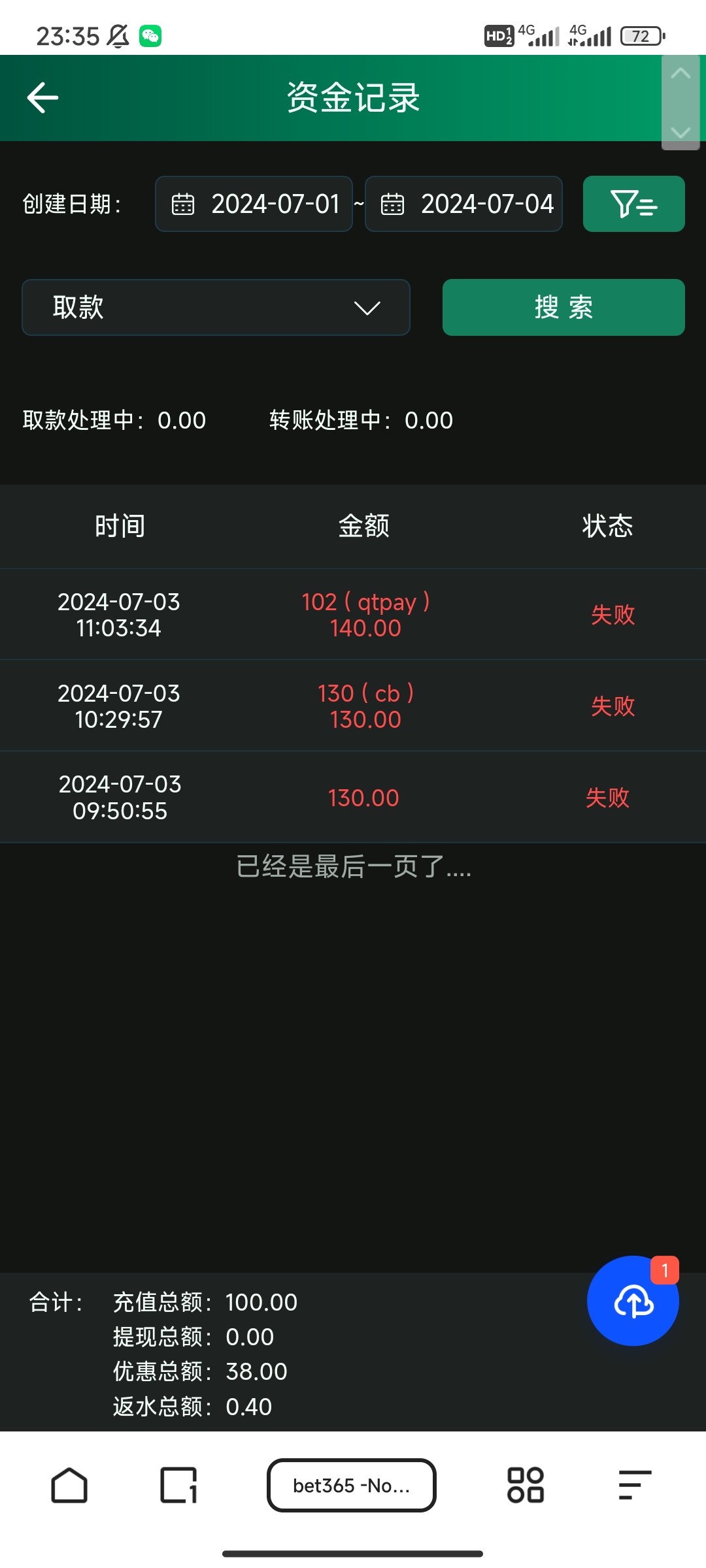Image resolution: width=706 pixels, height=1568 pixels.
Task: Click the green filter icon beside the dates
Action: [x=633, y=204]
